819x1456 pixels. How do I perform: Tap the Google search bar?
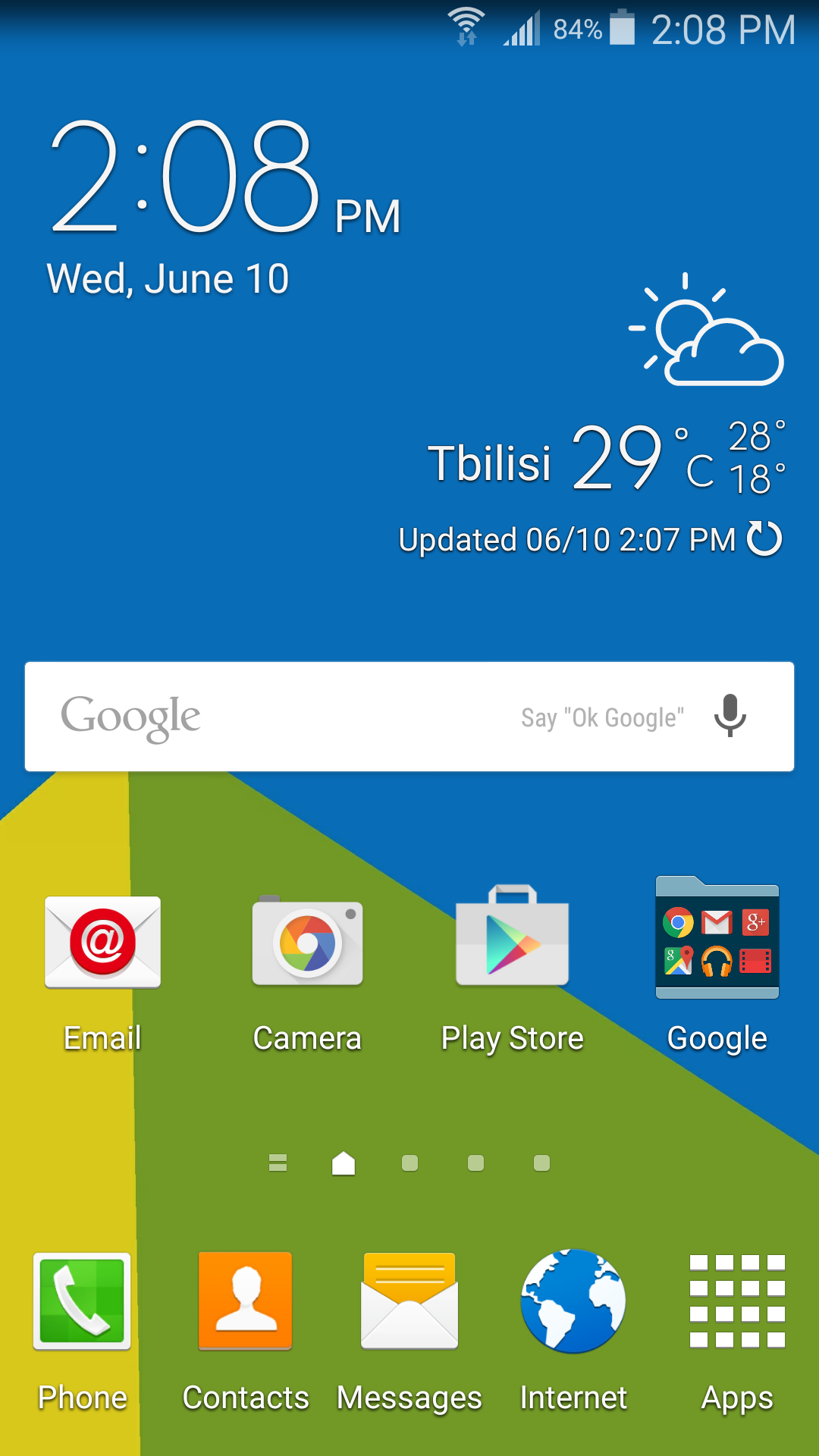pyautogui.click(x=303, y=717)
